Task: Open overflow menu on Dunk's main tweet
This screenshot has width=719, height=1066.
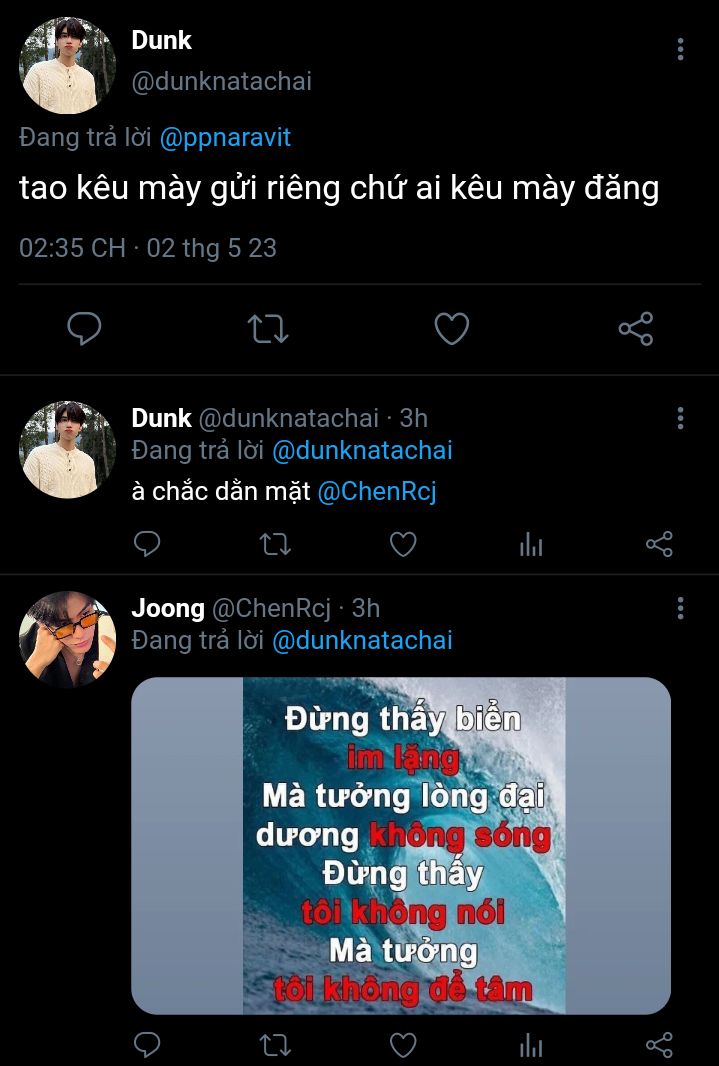Action: (680, 49)
